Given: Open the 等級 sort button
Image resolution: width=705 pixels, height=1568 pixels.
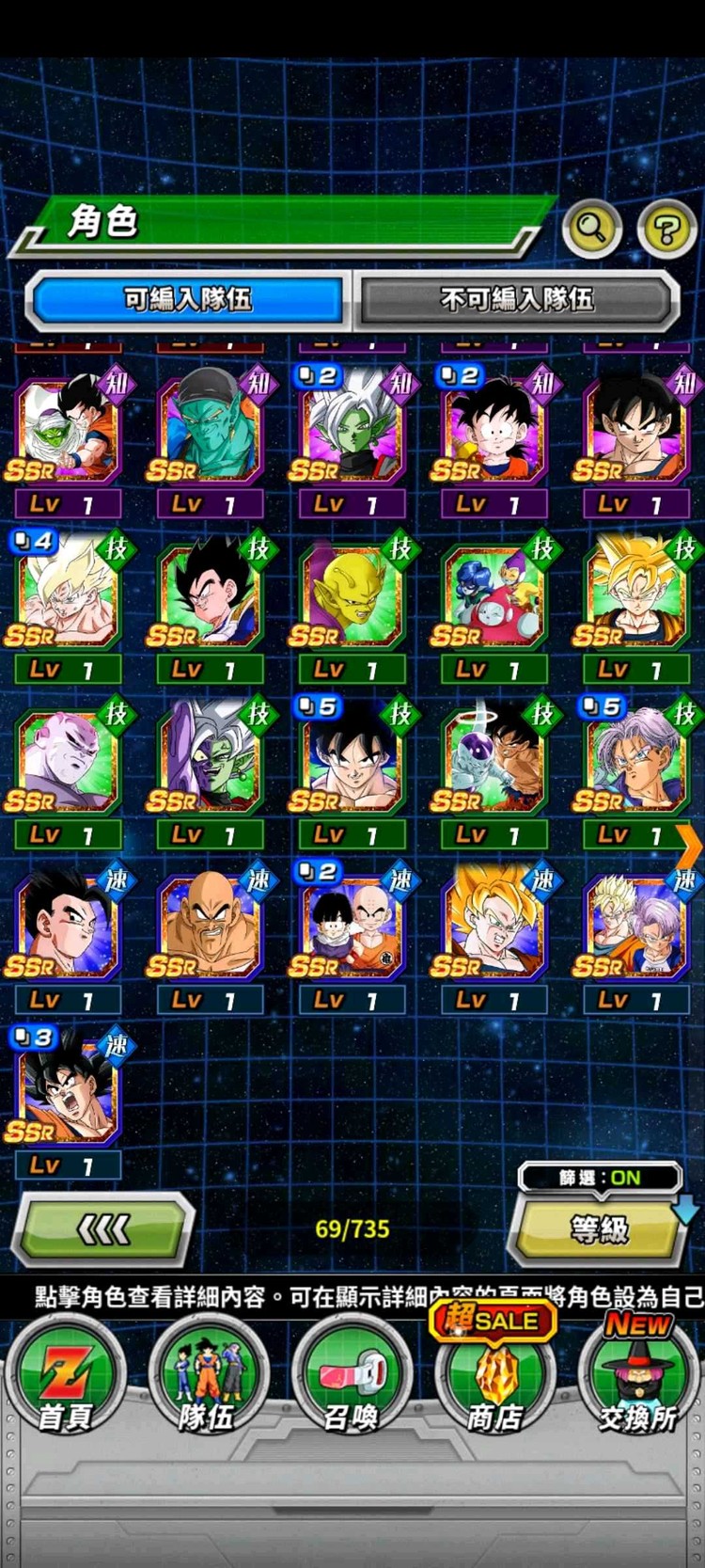Looking at the screenshot, I should [599, 1229].
